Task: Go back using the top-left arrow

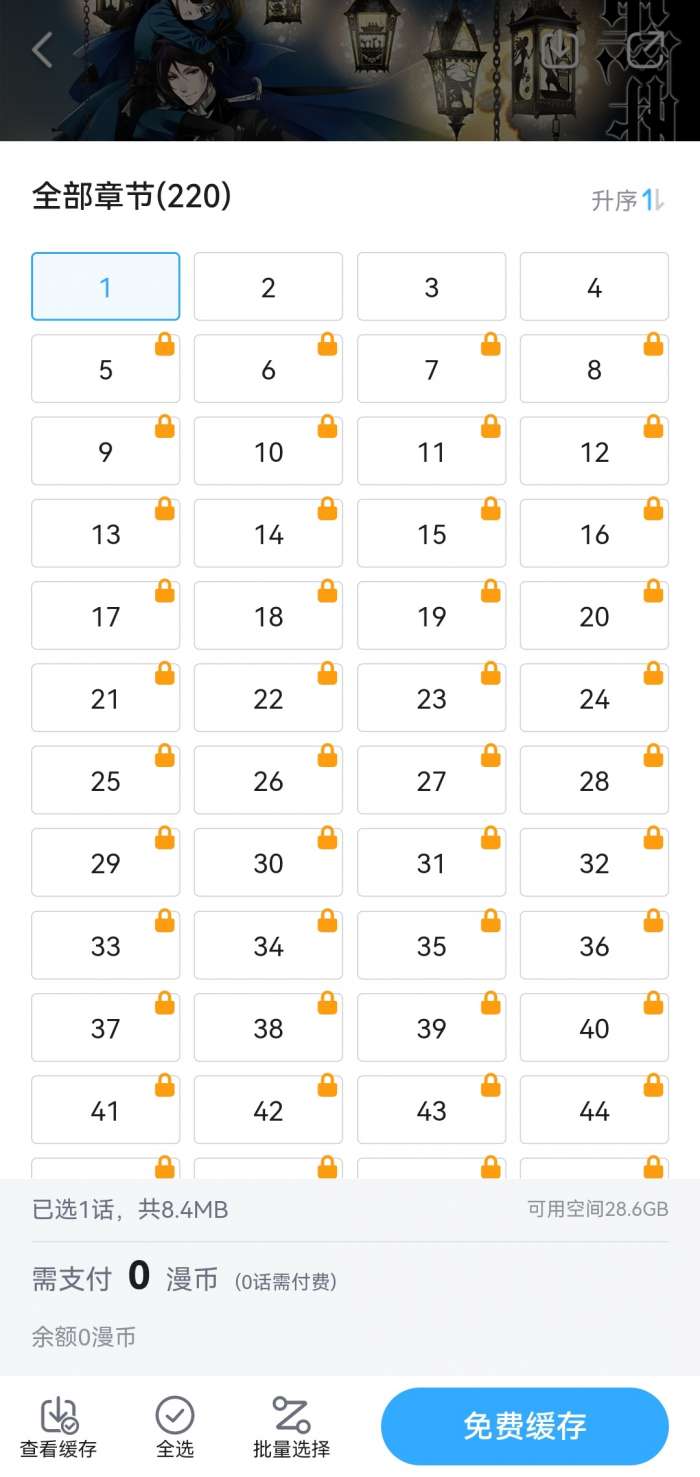Action: click(42, 49)
